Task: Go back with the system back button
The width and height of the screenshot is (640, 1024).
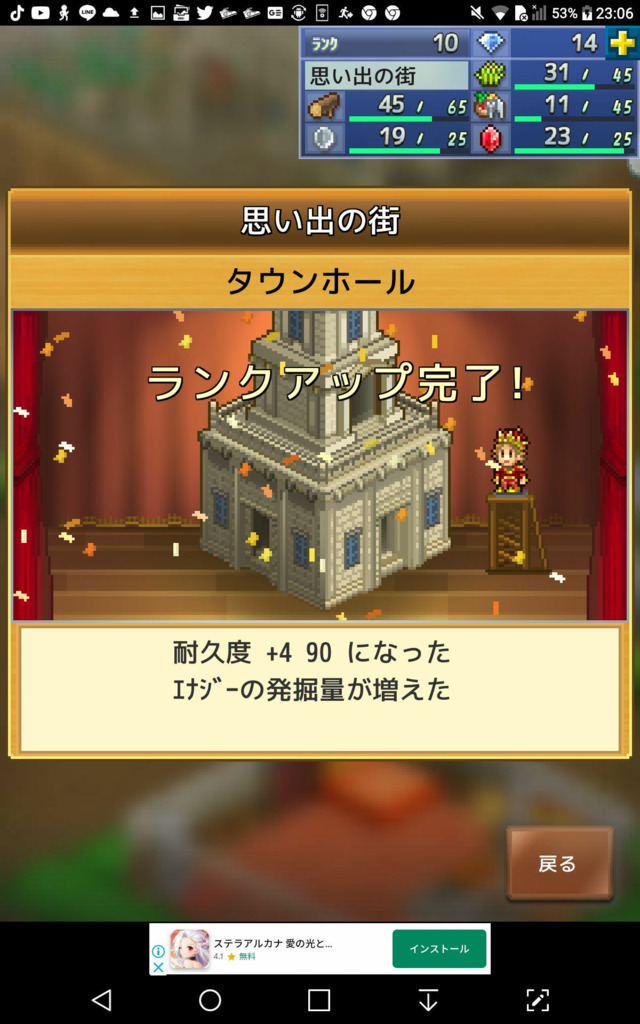Action: 101,999
